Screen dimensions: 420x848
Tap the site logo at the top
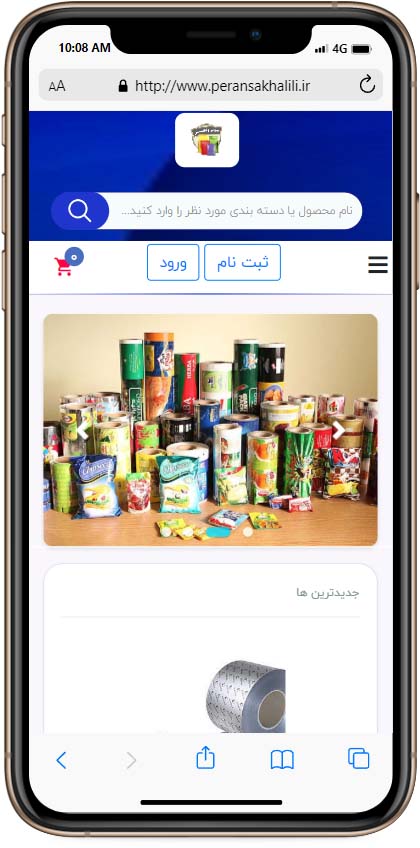(x=207, y=140)
